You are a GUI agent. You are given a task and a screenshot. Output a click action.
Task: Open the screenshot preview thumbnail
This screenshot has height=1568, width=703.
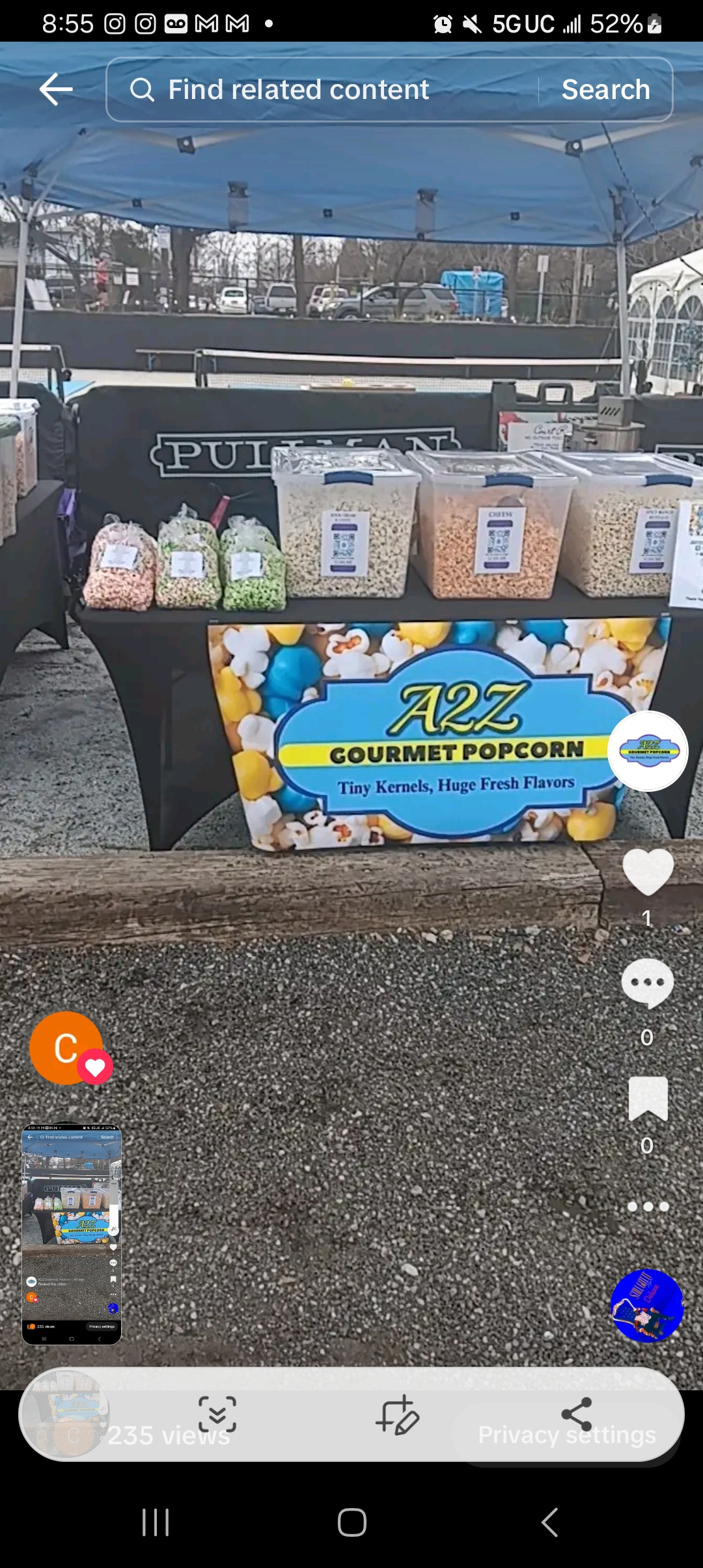(x=72, y=1234)
